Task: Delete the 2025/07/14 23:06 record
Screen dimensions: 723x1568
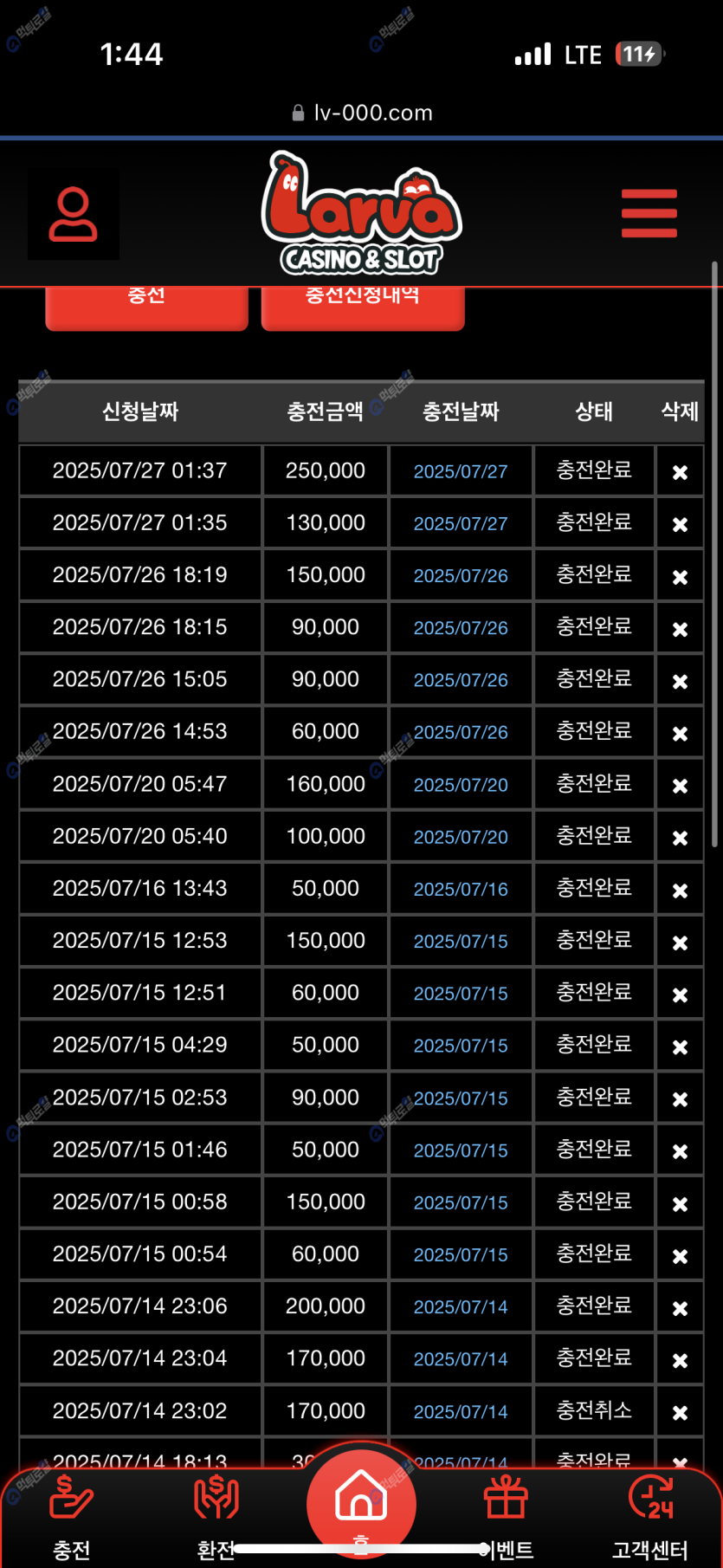Action: pyautogui.click(x=681, y=1308)
